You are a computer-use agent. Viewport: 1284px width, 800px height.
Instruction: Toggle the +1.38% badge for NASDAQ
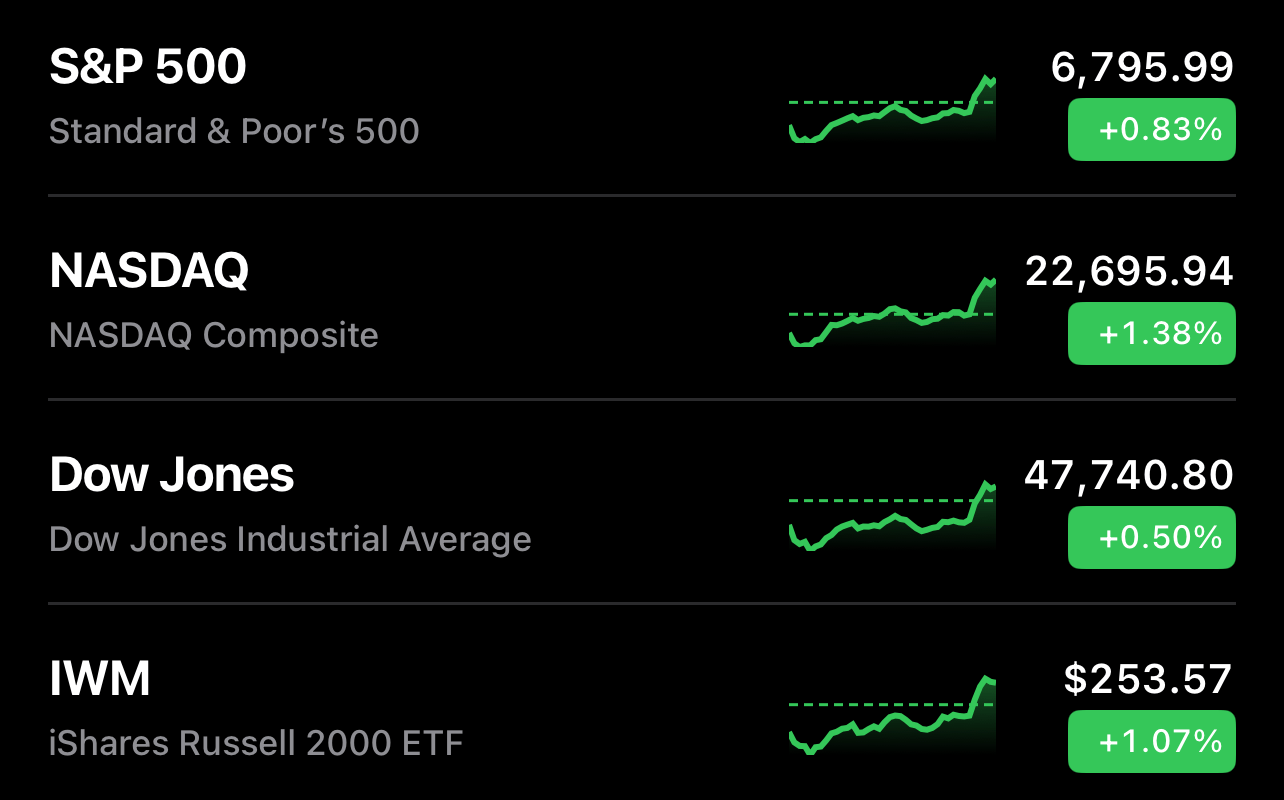[x=1151, y=334]
